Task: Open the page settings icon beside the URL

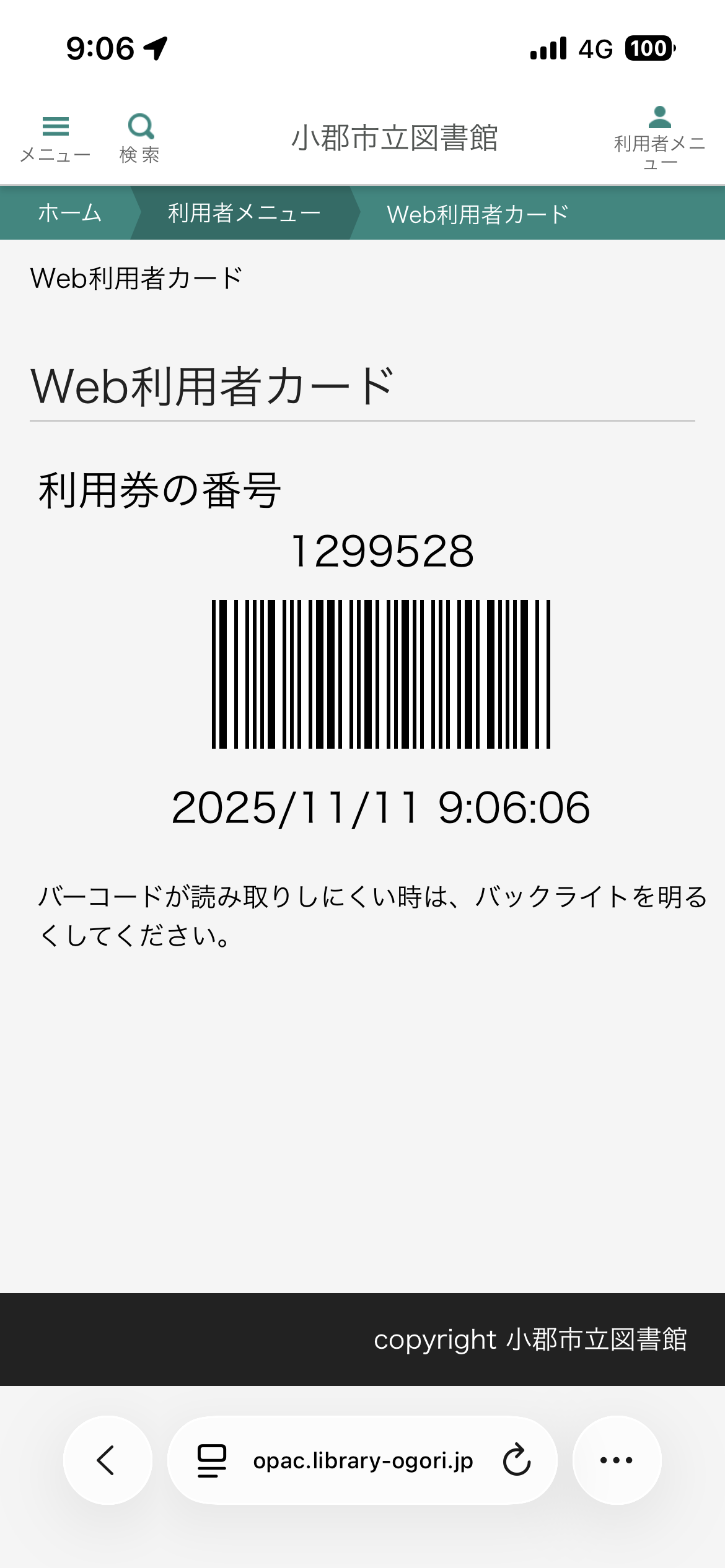Action: pyautogui.click(x=211, y=1460)
